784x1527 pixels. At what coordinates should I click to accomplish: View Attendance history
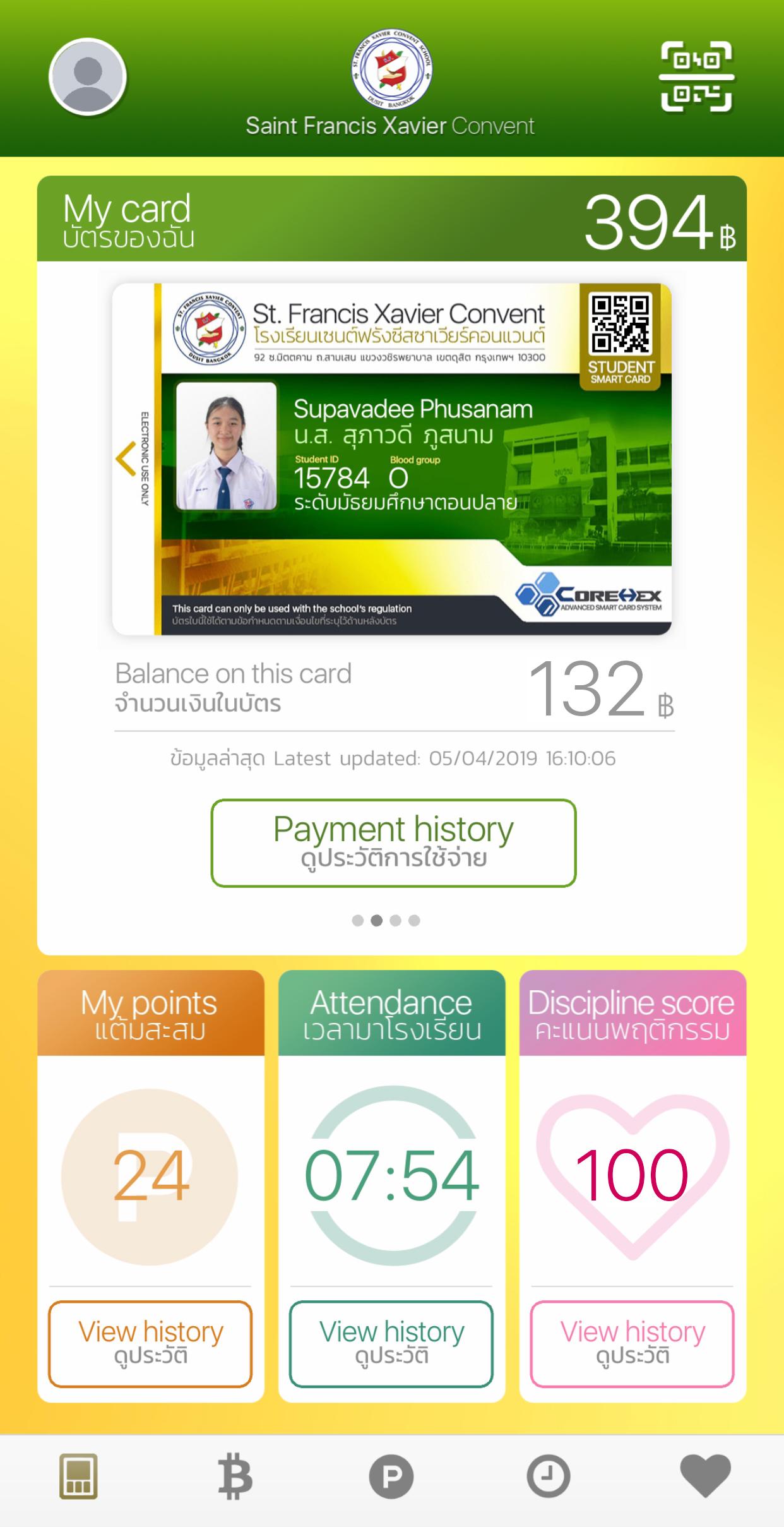pyautogui.click(x=391, y=1344)
